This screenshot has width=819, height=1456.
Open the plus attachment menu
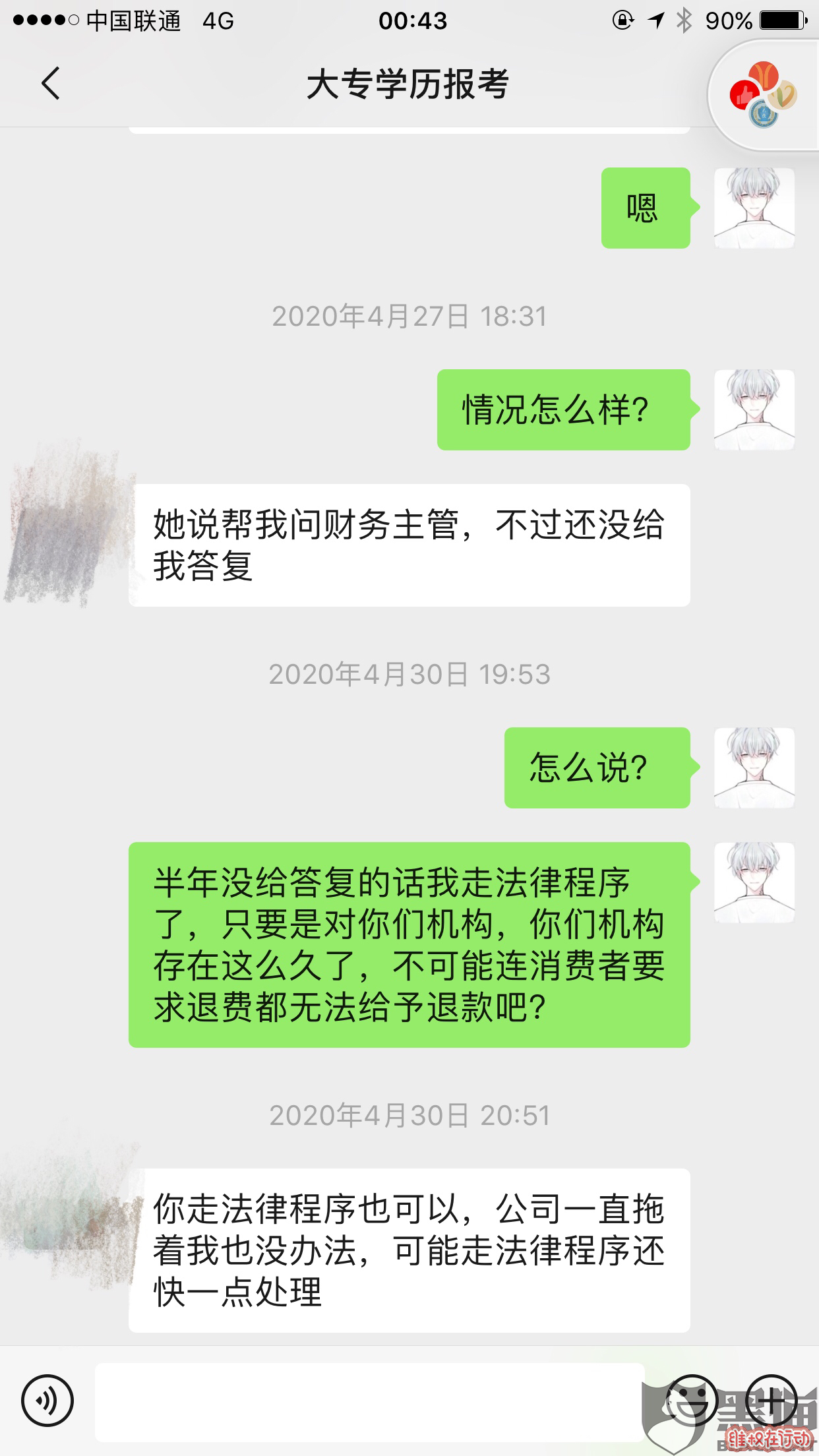click(771, 1400)
